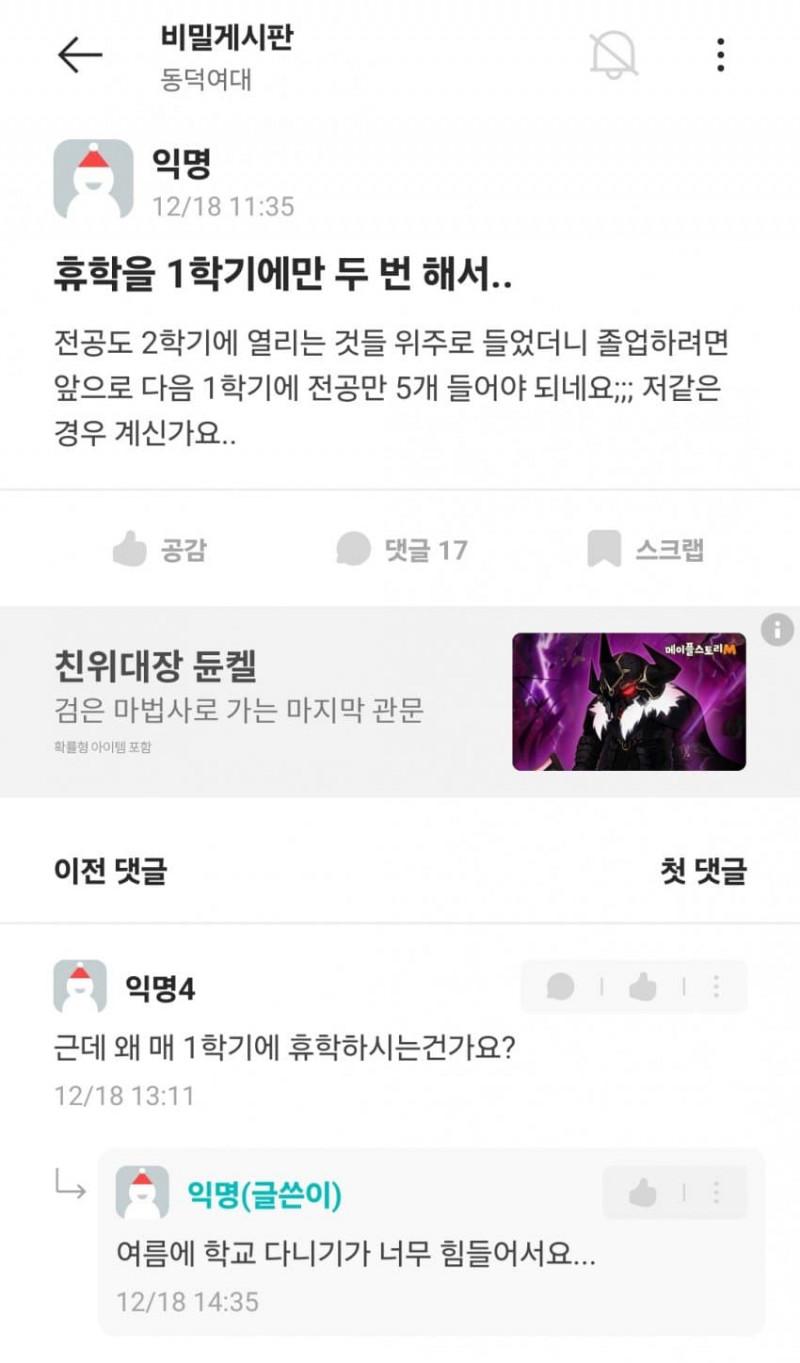
Task: Open the 댓글 17 comments
Action: (402, 549)
